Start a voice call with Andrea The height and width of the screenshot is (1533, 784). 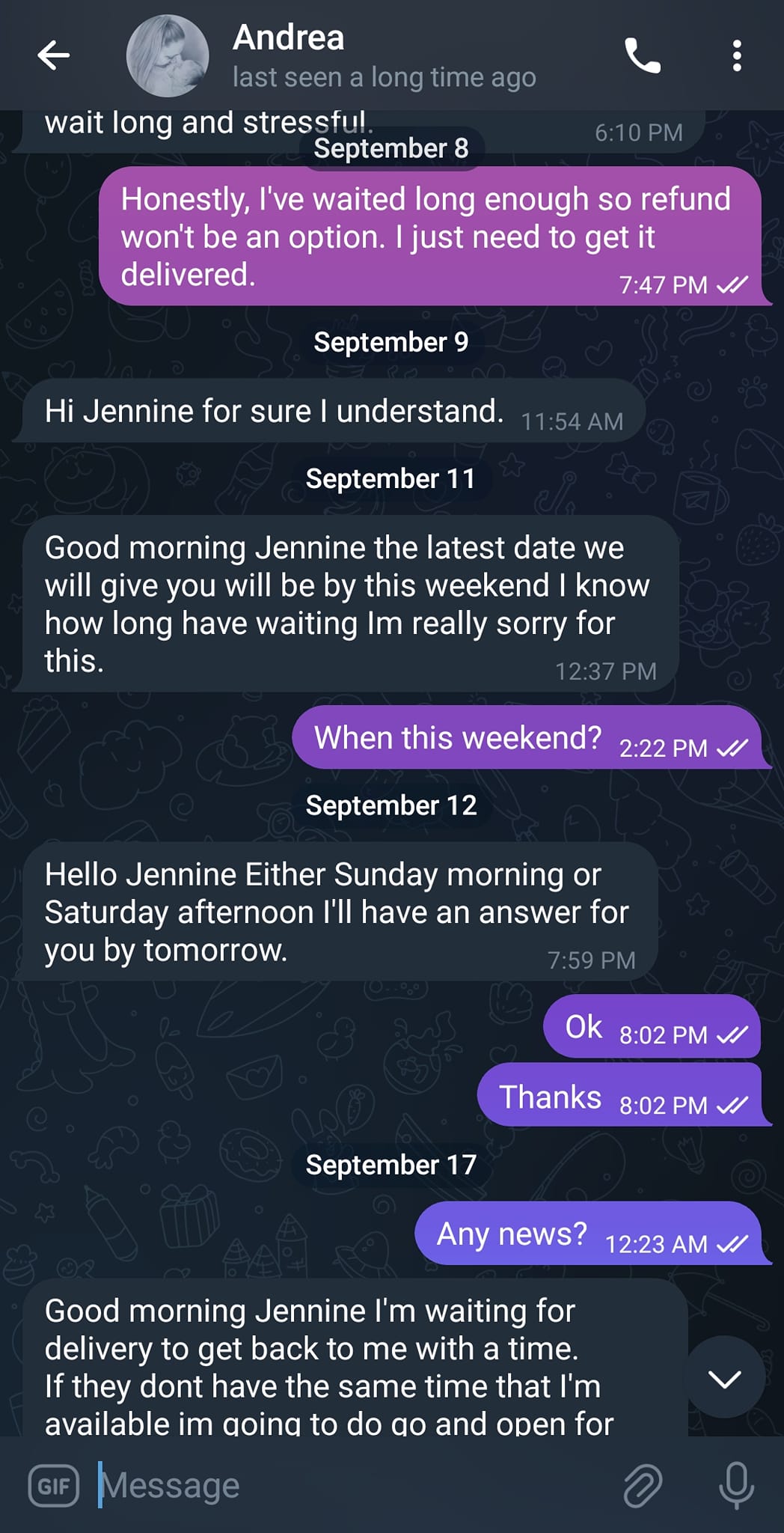pyautogui.click(x=643, y=55)
